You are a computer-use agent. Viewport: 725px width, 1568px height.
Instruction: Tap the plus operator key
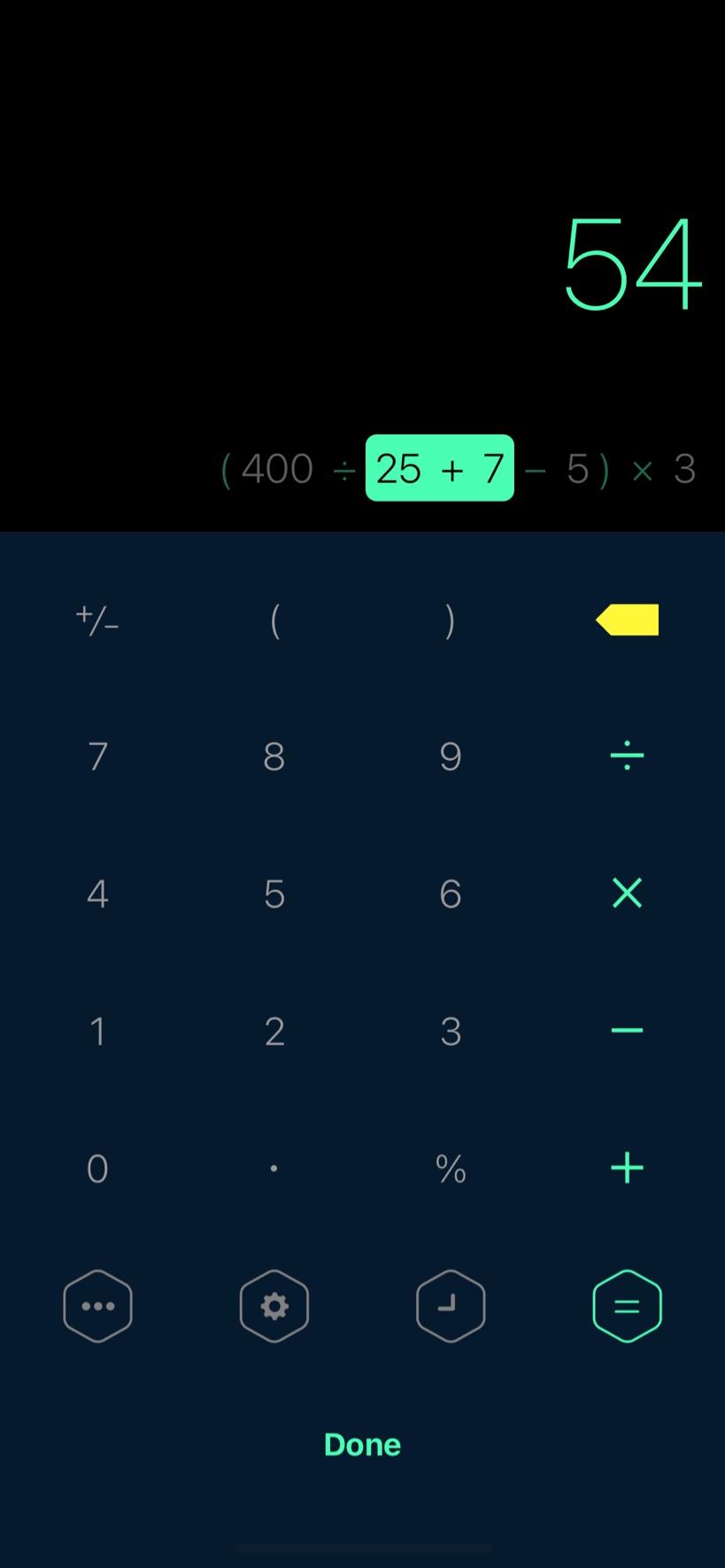(628, 1168)
